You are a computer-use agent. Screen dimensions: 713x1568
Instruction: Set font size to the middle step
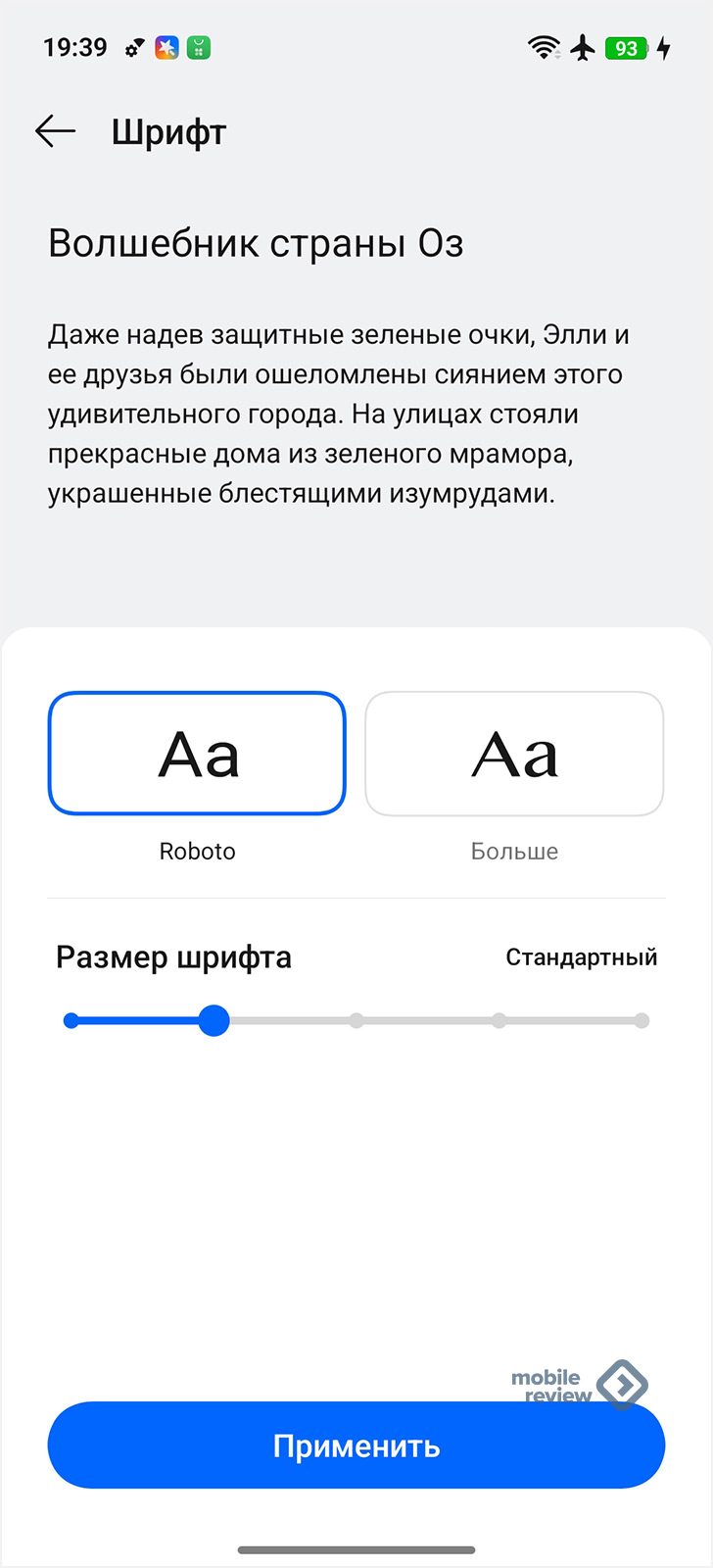[x=356, y=1021]
